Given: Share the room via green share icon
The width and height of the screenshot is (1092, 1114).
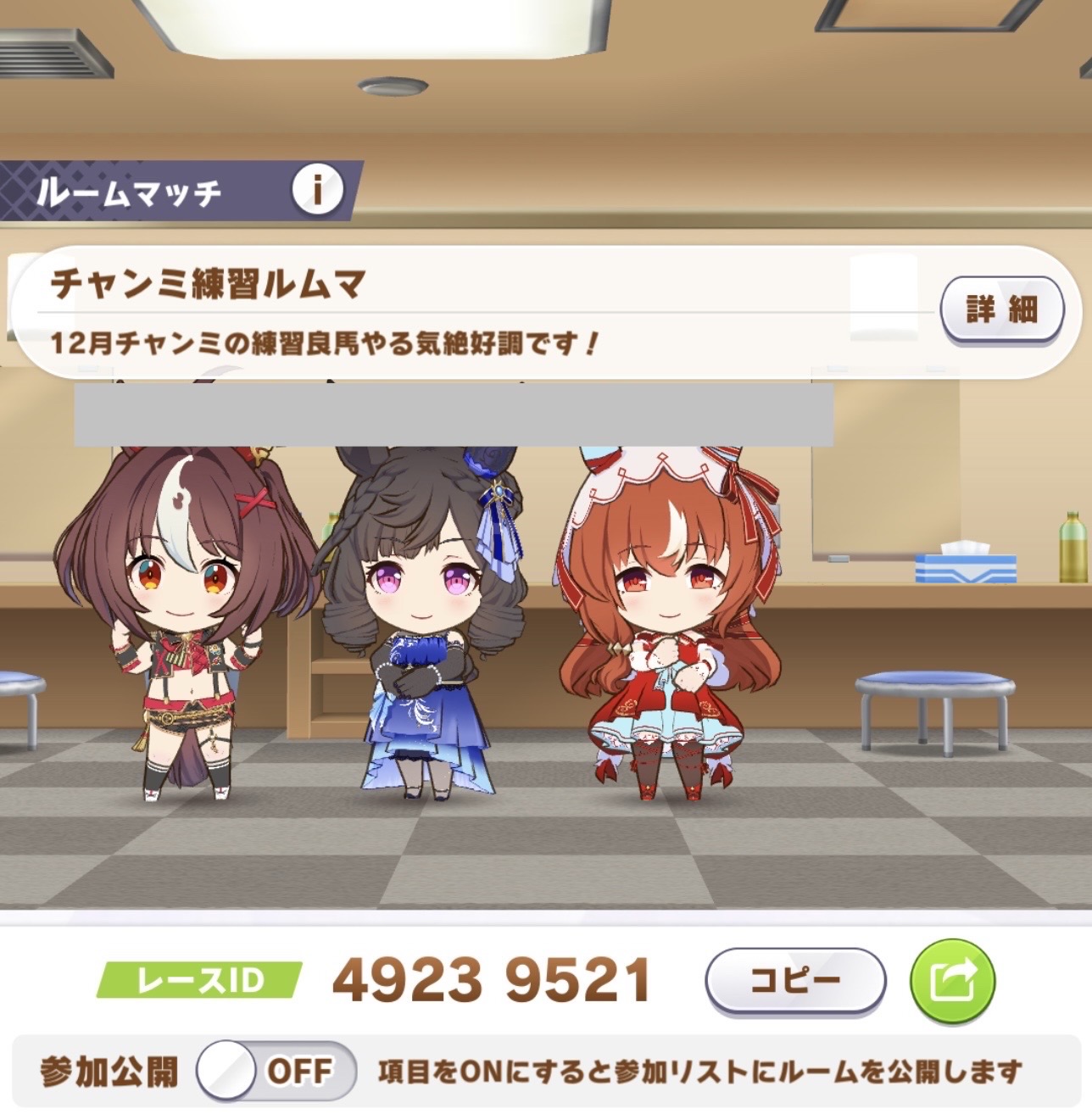Looking at the screenshot, I should [952, 981].
